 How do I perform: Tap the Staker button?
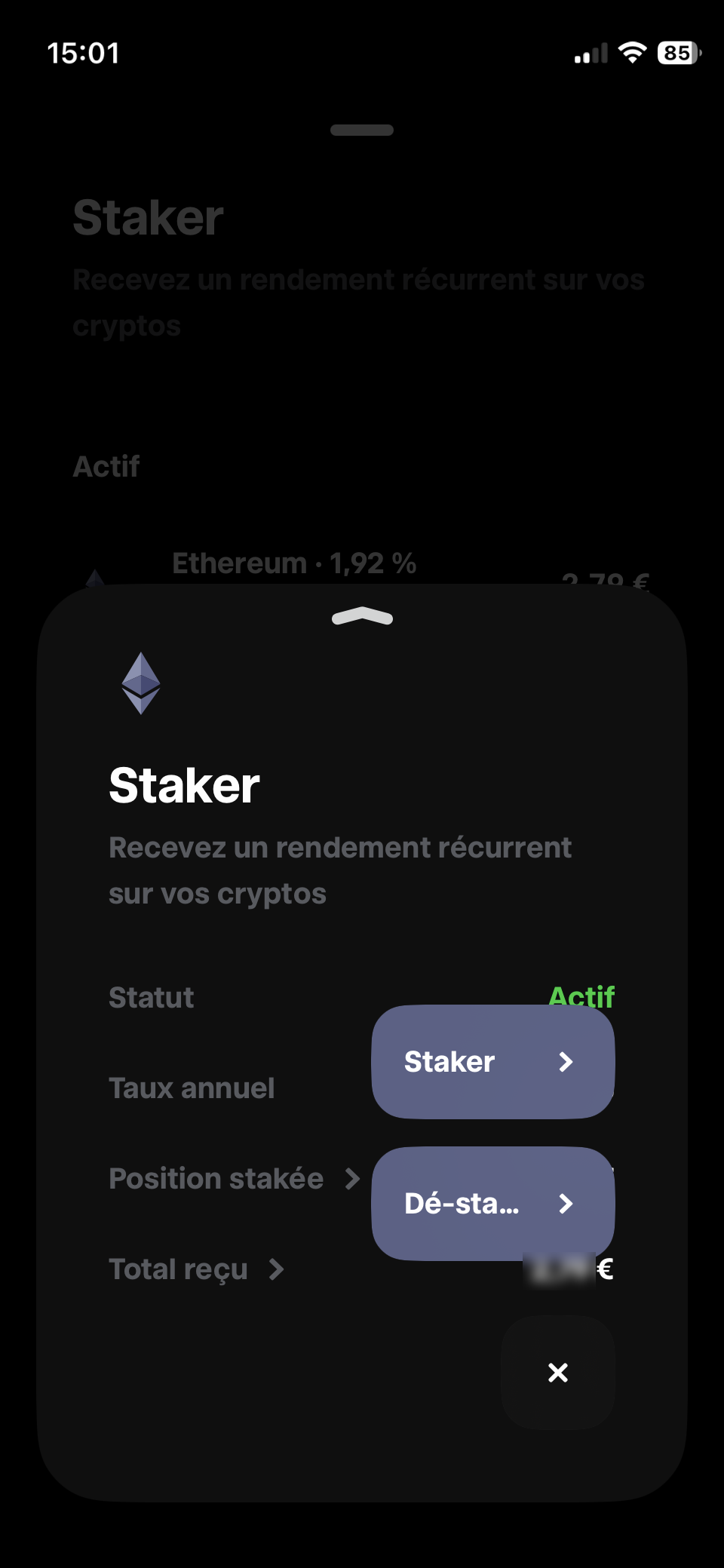click(x=492, y=1061)
